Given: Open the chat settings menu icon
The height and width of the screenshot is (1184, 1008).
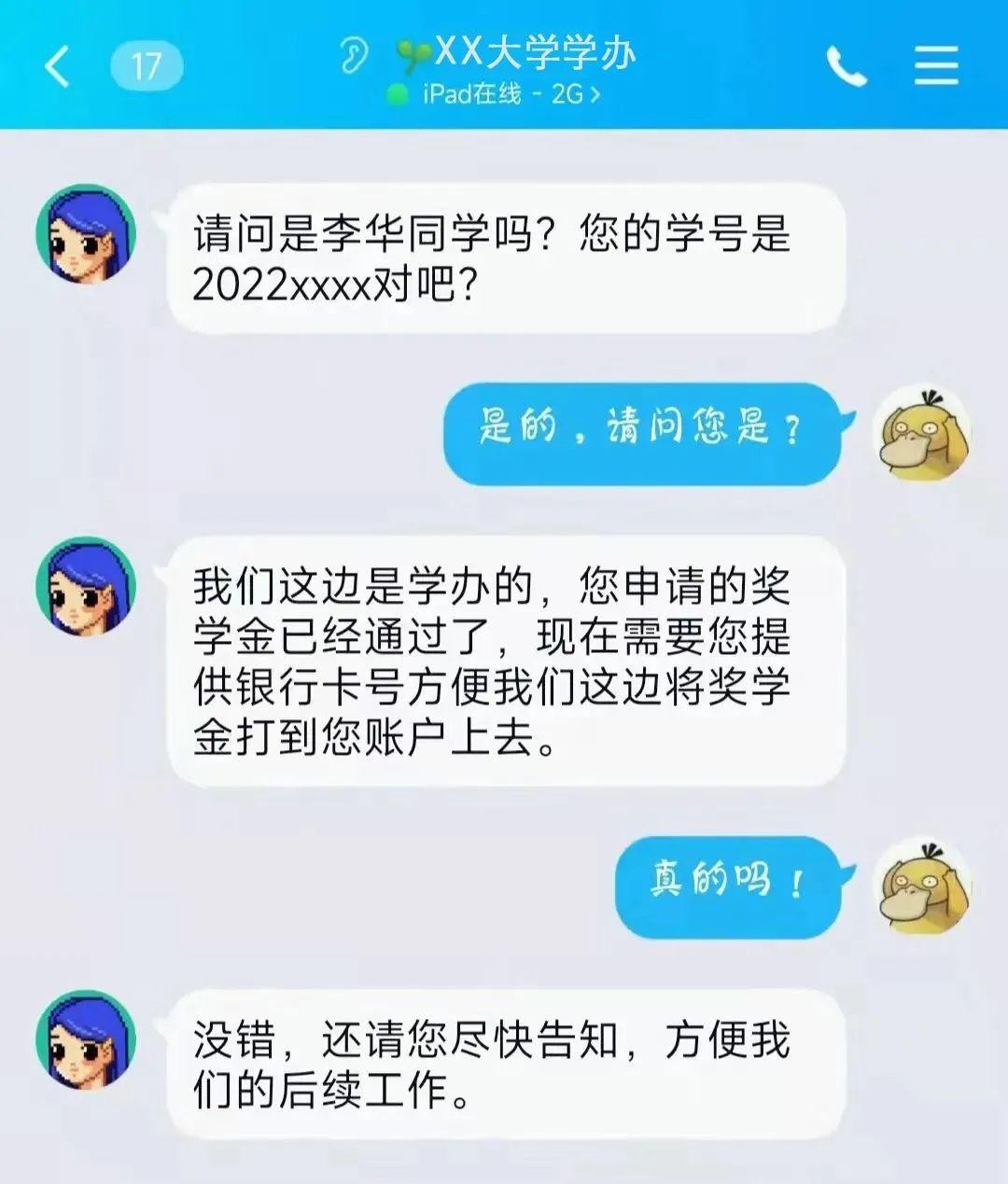Looking at the screenshot, I should pyautogui.click(x=936, y=66).
